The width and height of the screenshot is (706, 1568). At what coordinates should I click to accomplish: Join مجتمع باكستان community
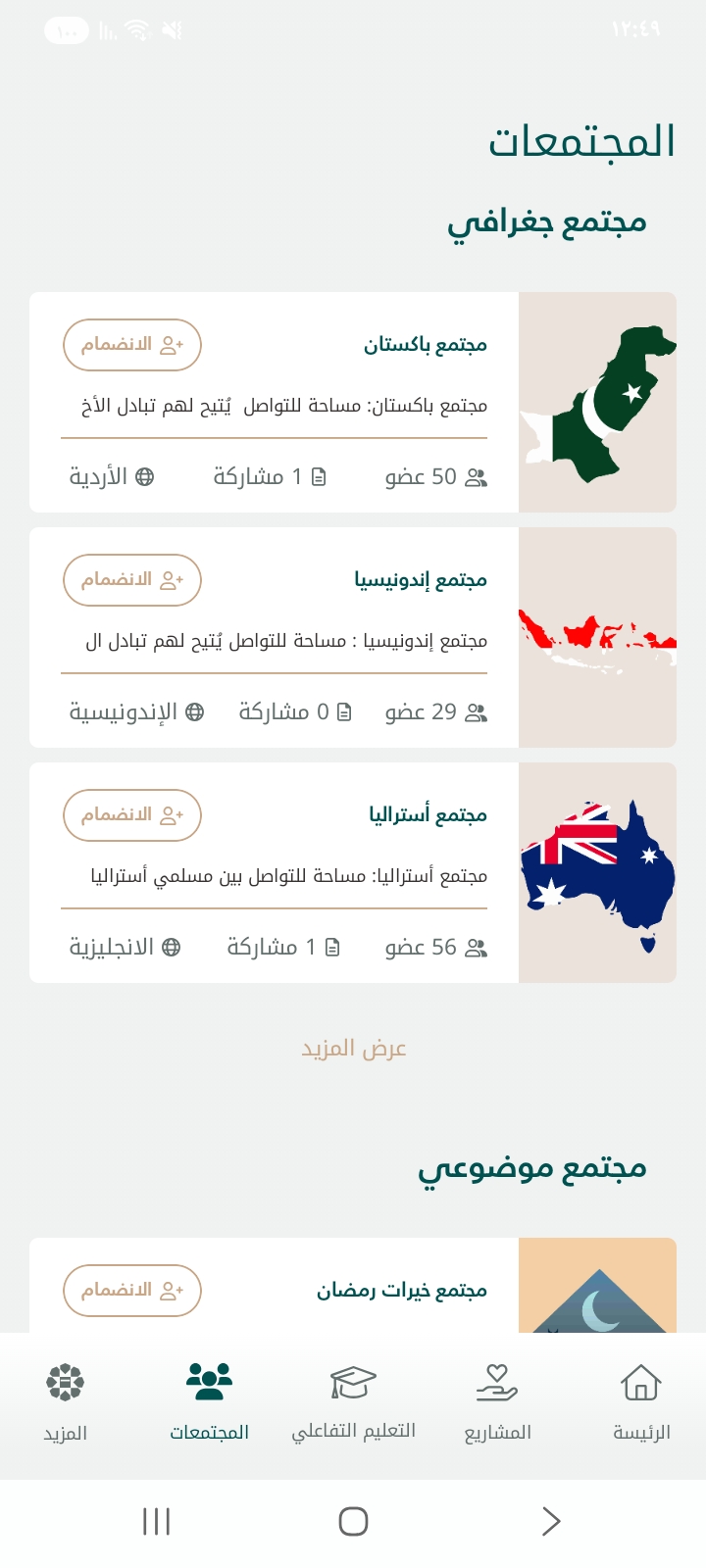coord(132,345)
